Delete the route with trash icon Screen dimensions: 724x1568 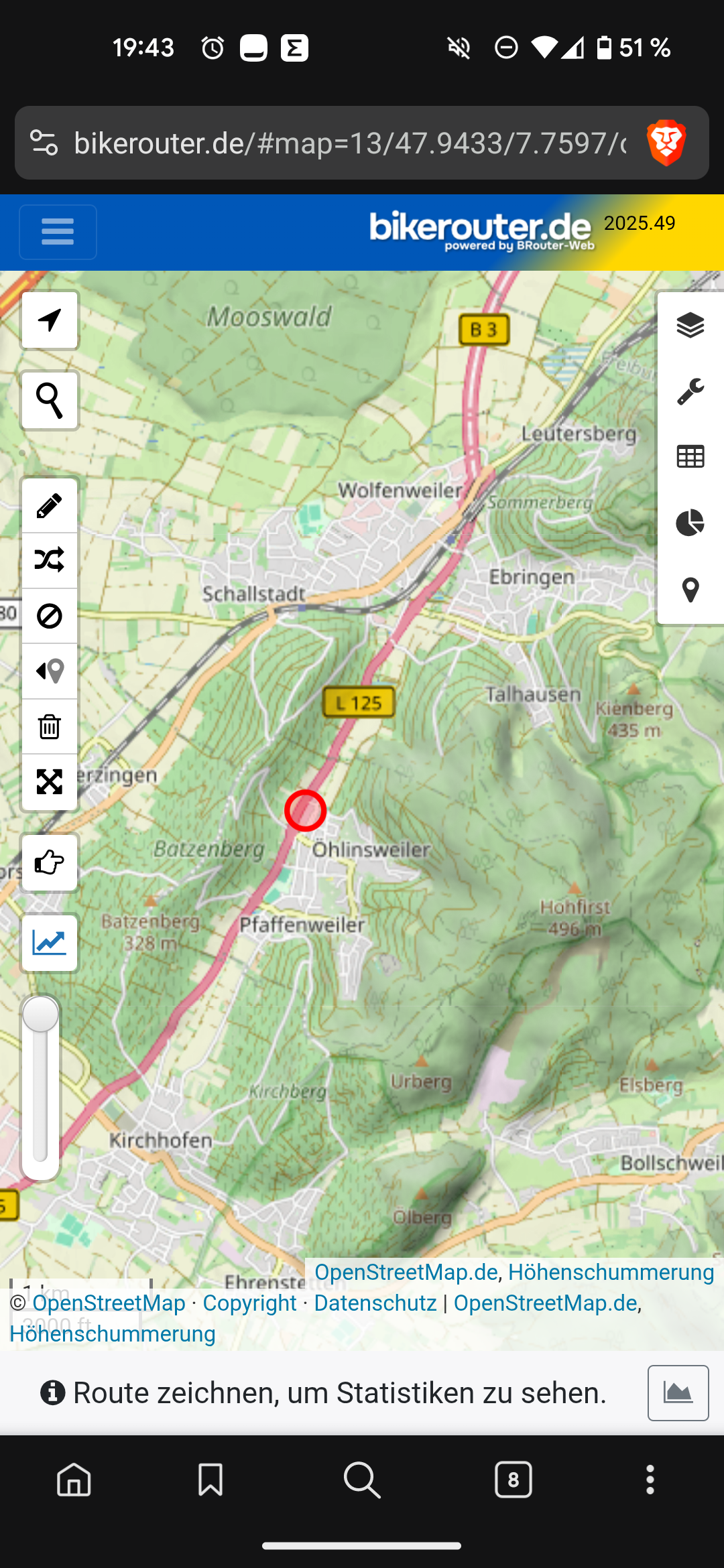click(50, 726)
